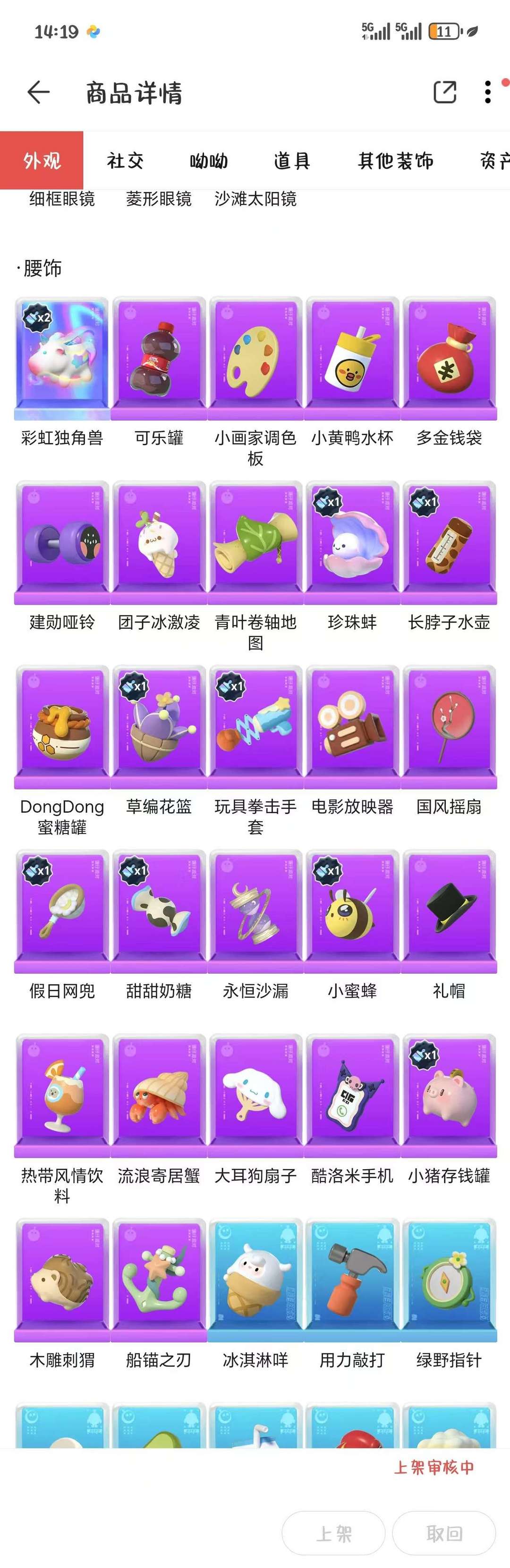Image resolution: width=510 pixels, height=1568 pixels.
Task: View the 用力敲打 hammer item
Action: pos(352,1280)
